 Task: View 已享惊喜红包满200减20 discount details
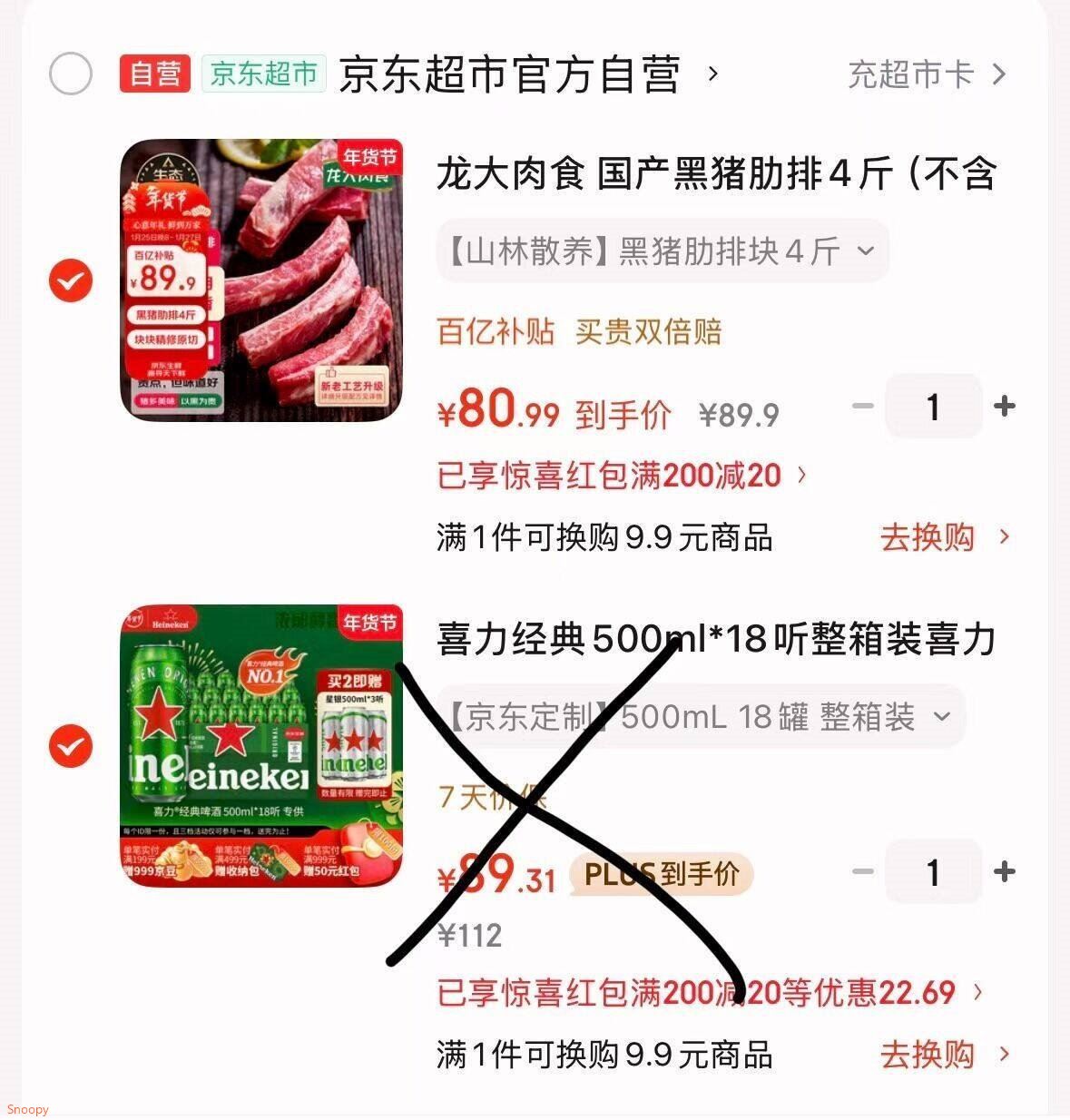(x=622, y=475)
